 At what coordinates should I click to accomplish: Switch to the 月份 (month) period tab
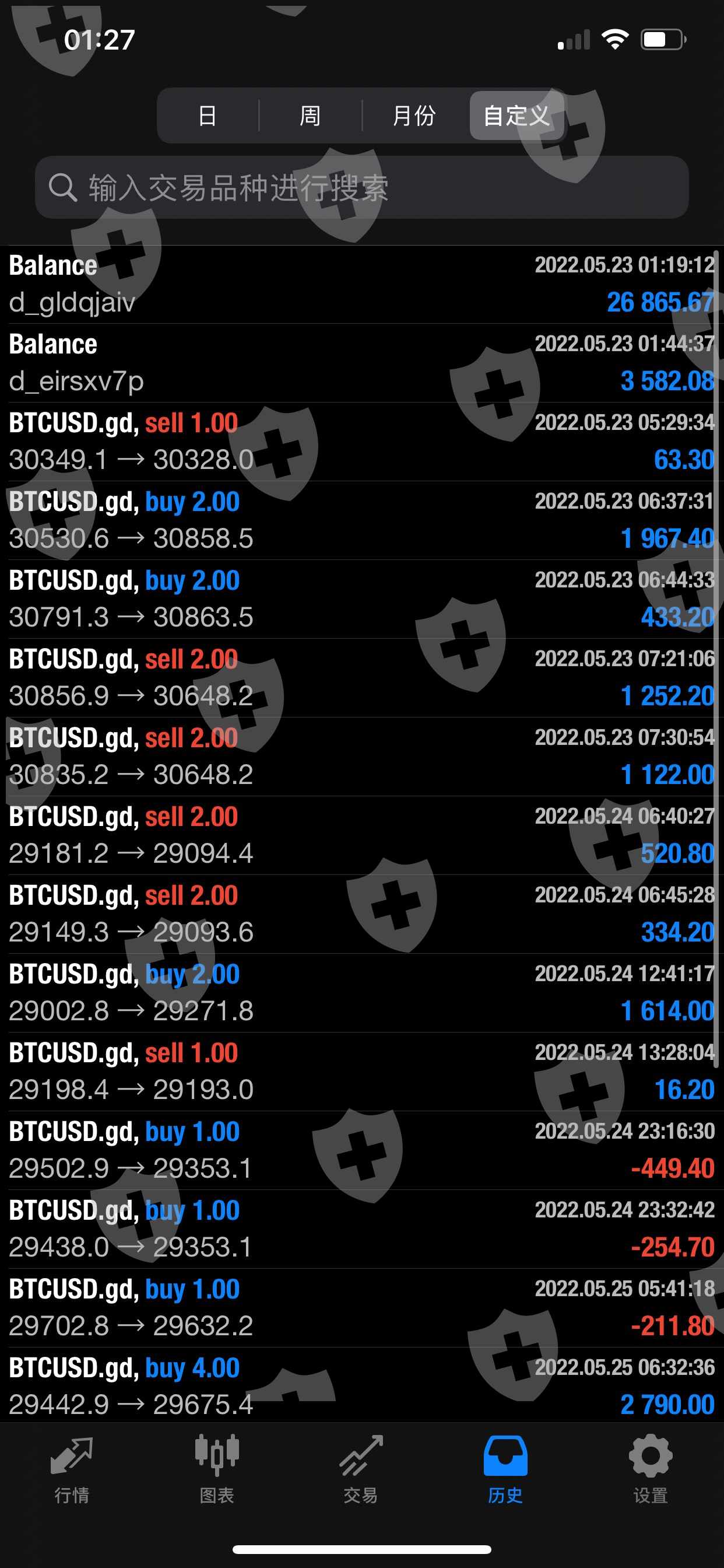pyautogui.click(x=414, y=116)
